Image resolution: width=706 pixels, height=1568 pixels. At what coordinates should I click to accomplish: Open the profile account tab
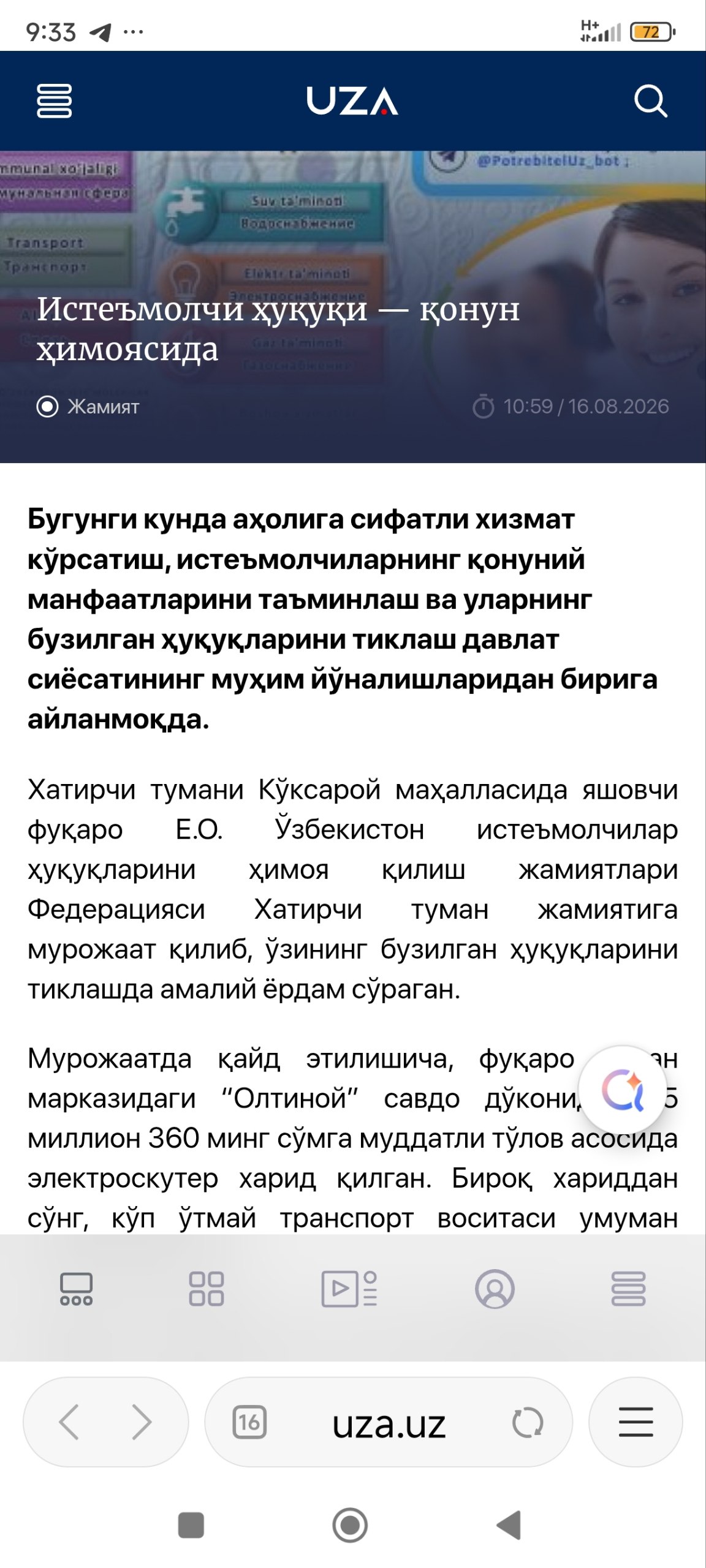click(x=495, y=1289)
